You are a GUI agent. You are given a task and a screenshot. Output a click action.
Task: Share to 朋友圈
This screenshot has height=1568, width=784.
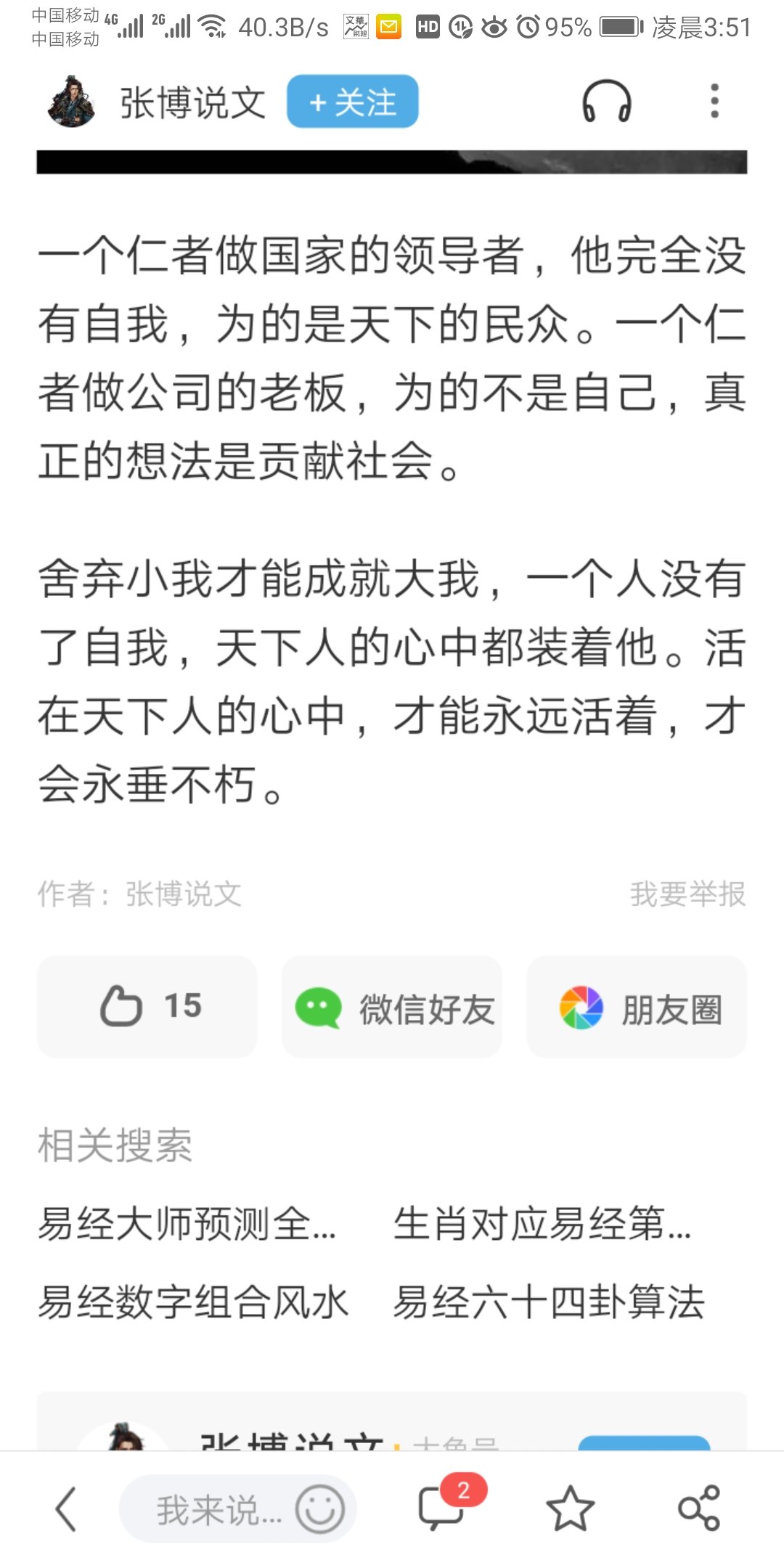click(637, 1008)
